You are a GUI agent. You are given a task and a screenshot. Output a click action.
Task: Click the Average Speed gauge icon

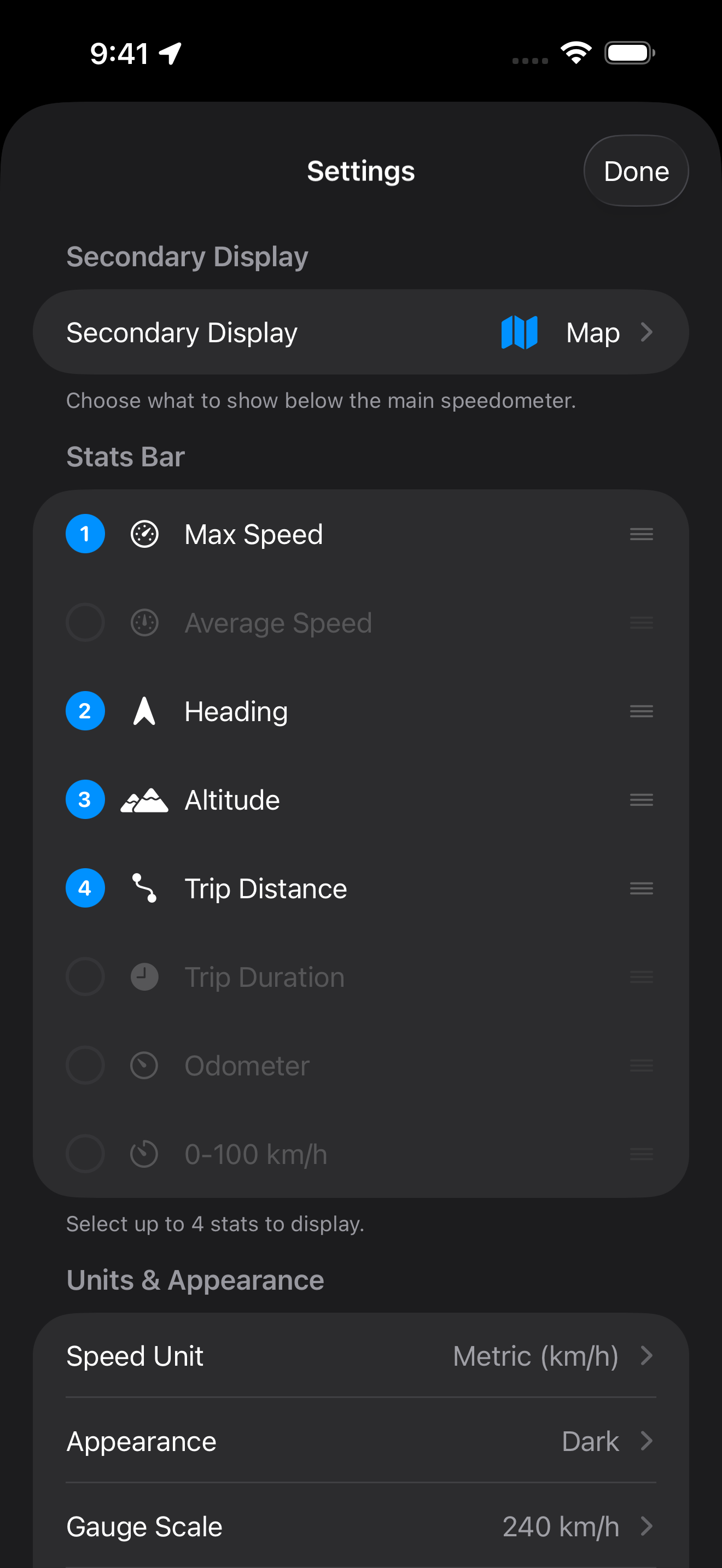coord(144,622)
